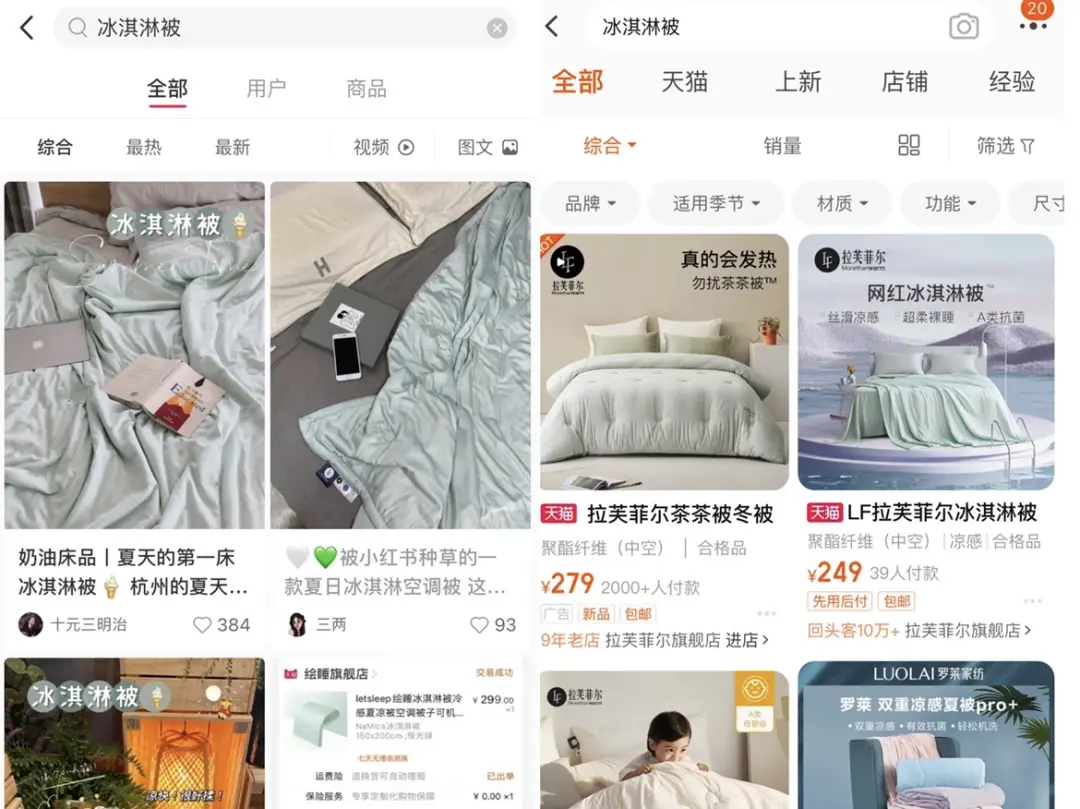Filter results to 视频 only
1080x809 pixels.
click(383, 147)
